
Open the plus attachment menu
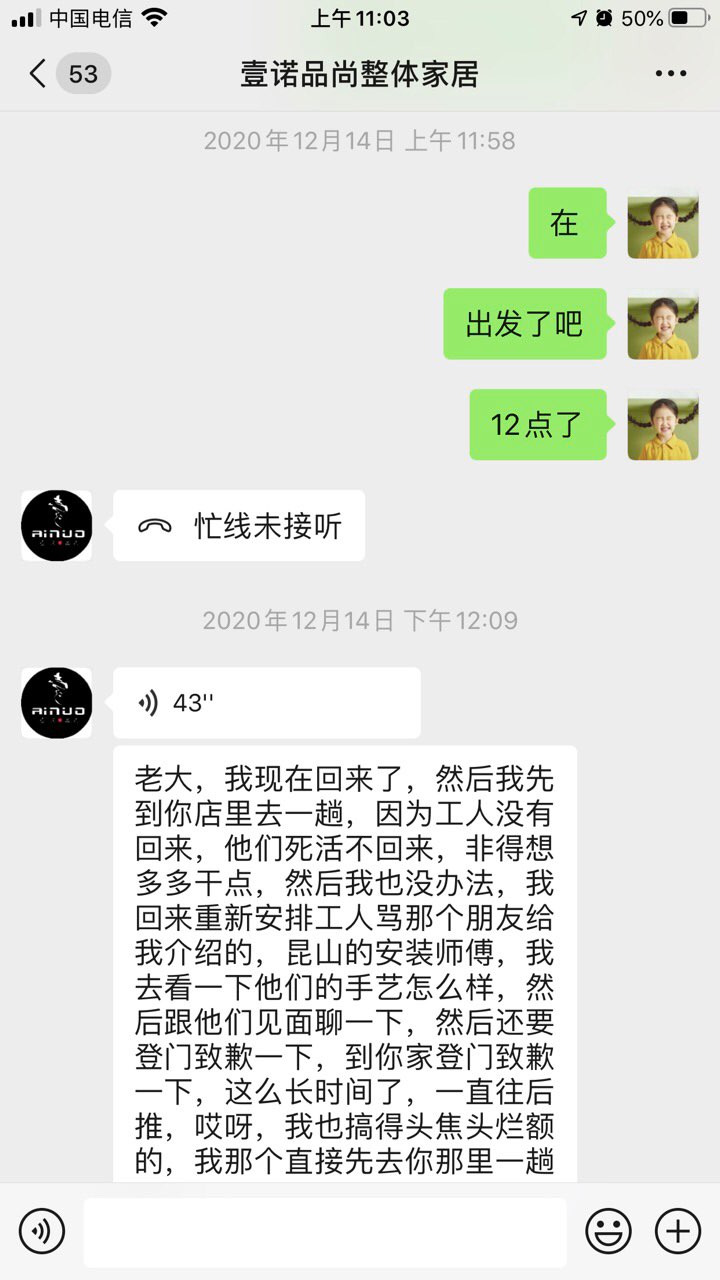coord(677,1231)
